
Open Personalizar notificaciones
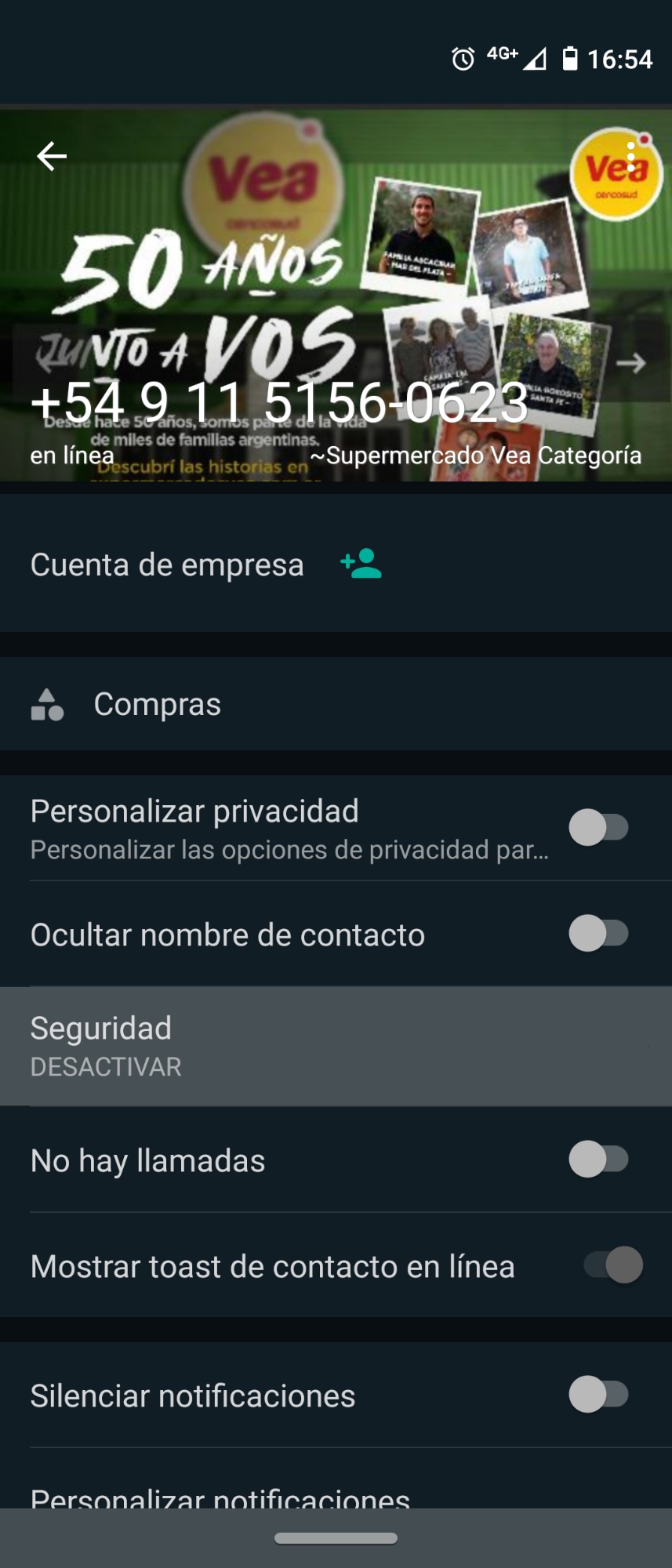[220, 1496]
